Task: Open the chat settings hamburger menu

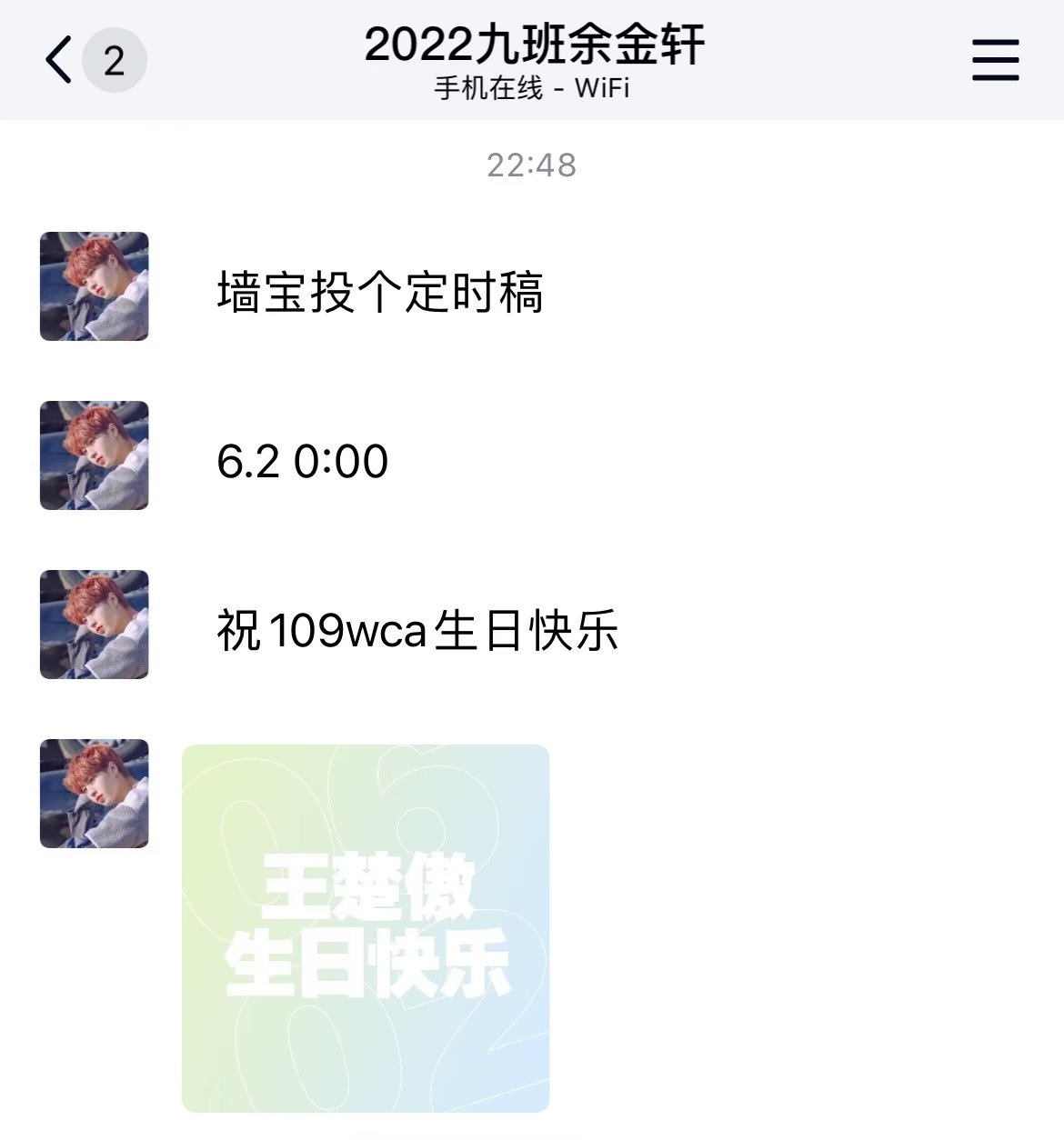Action: [995, 60]
